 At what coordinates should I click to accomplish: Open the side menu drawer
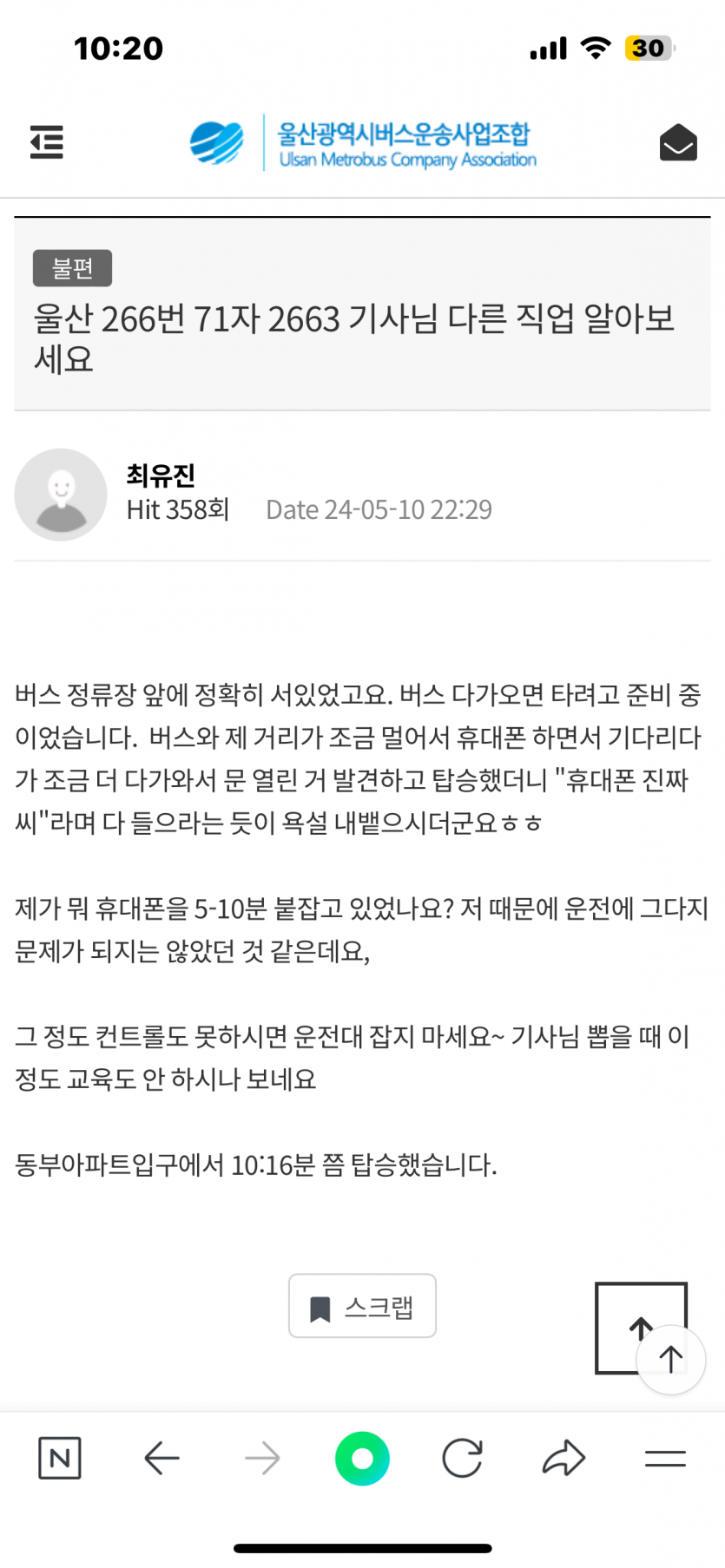pyautogui.click(x=47, y=142)
